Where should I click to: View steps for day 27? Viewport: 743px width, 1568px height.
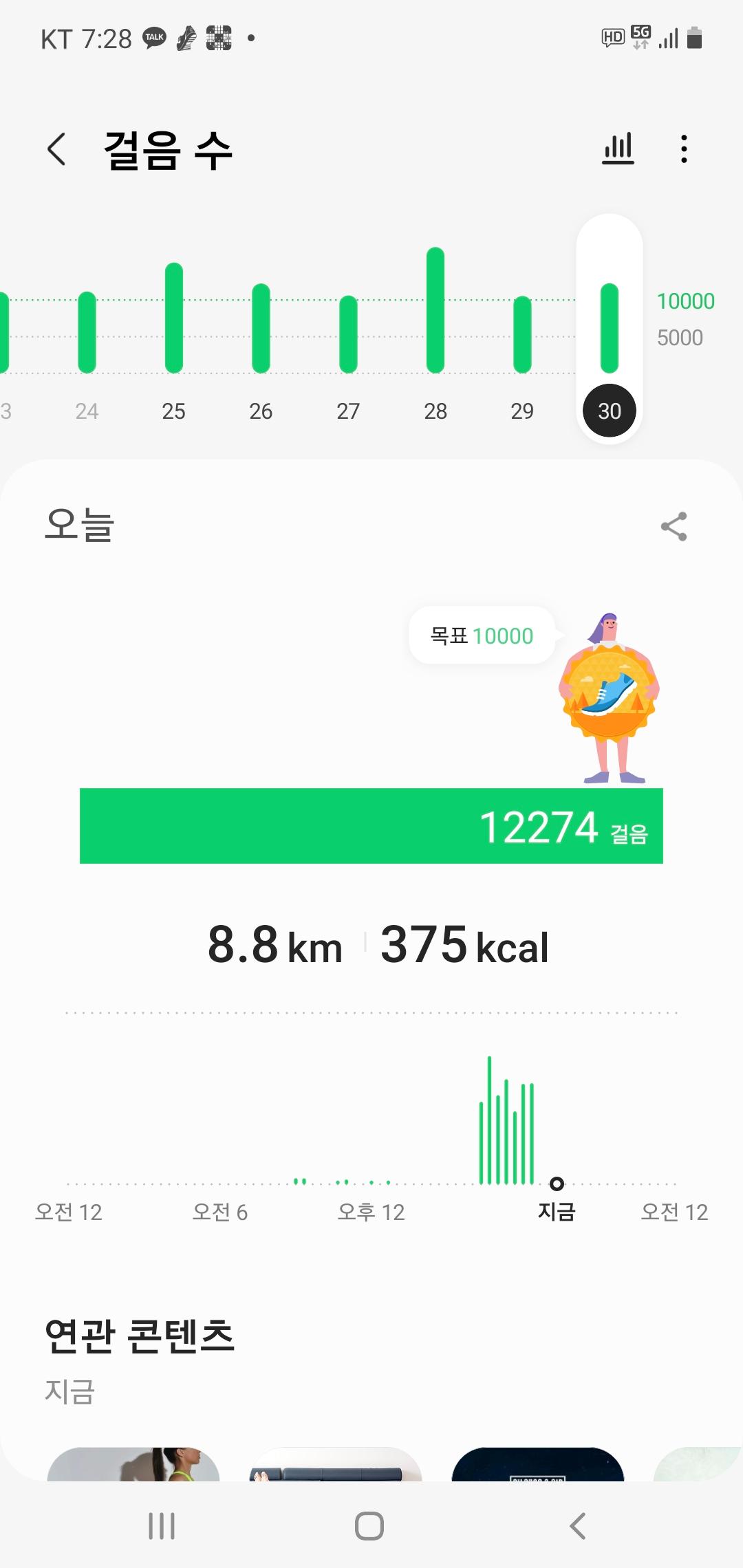pyautogui.click(x=348, y=334)
